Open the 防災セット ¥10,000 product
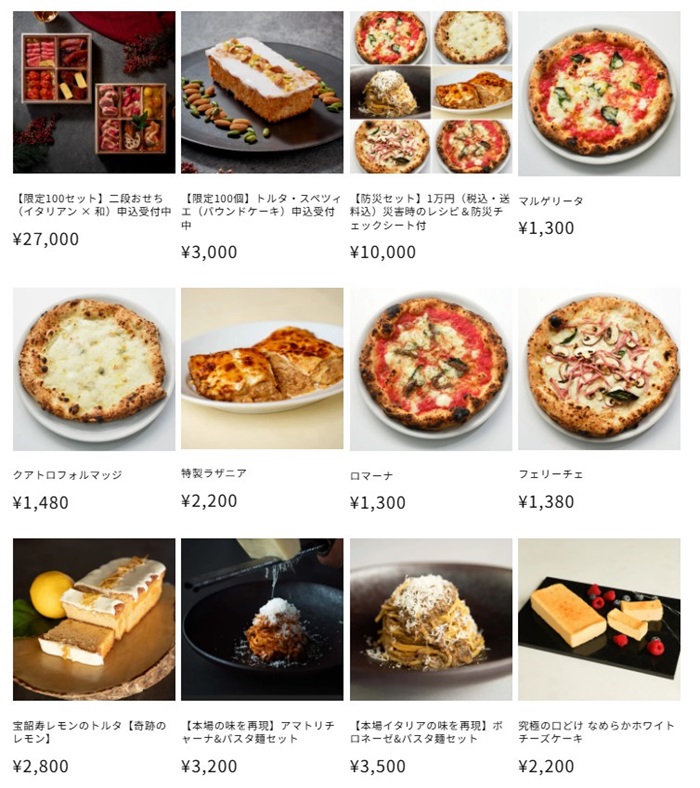The height and width of the screenshot is (788, 700). [430, 93]
